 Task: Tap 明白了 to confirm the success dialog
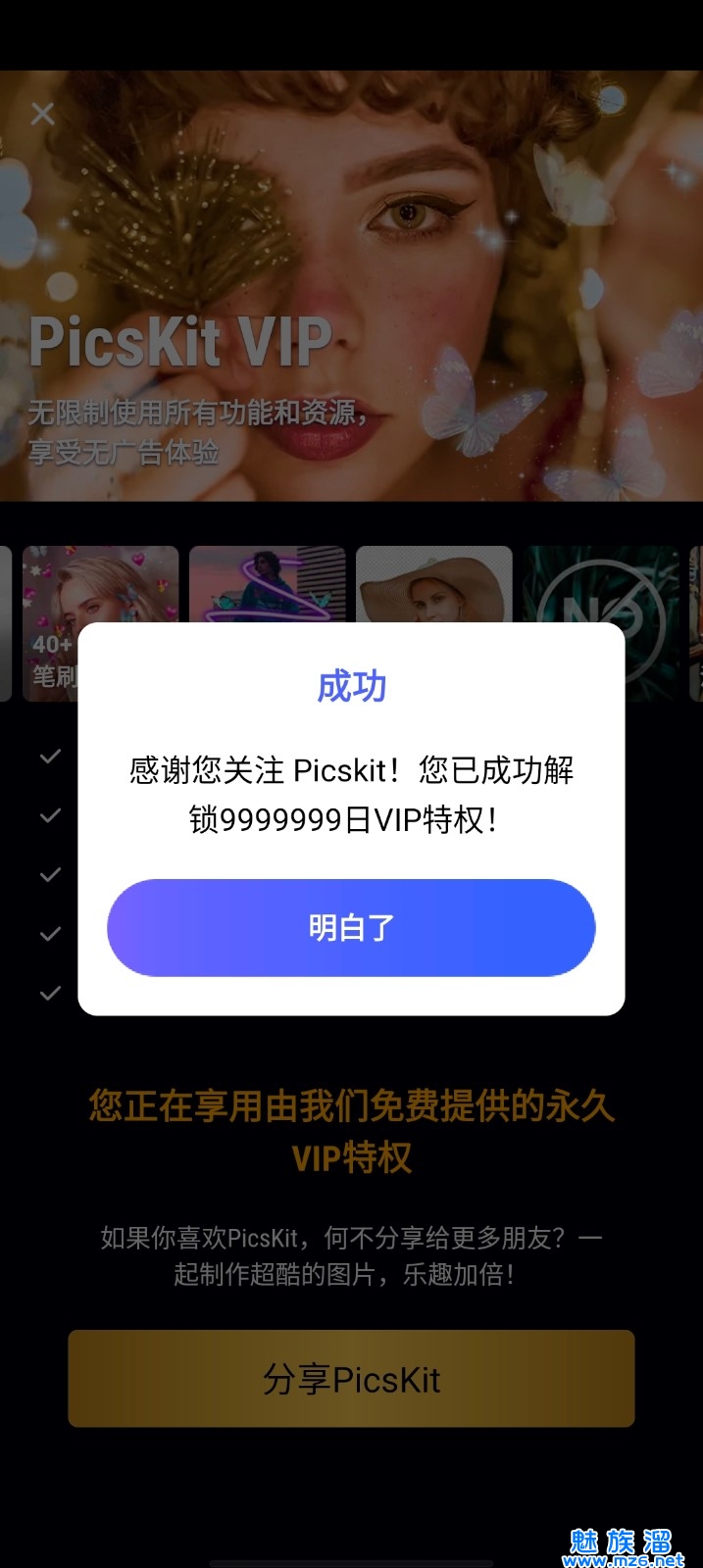(351, 927)
